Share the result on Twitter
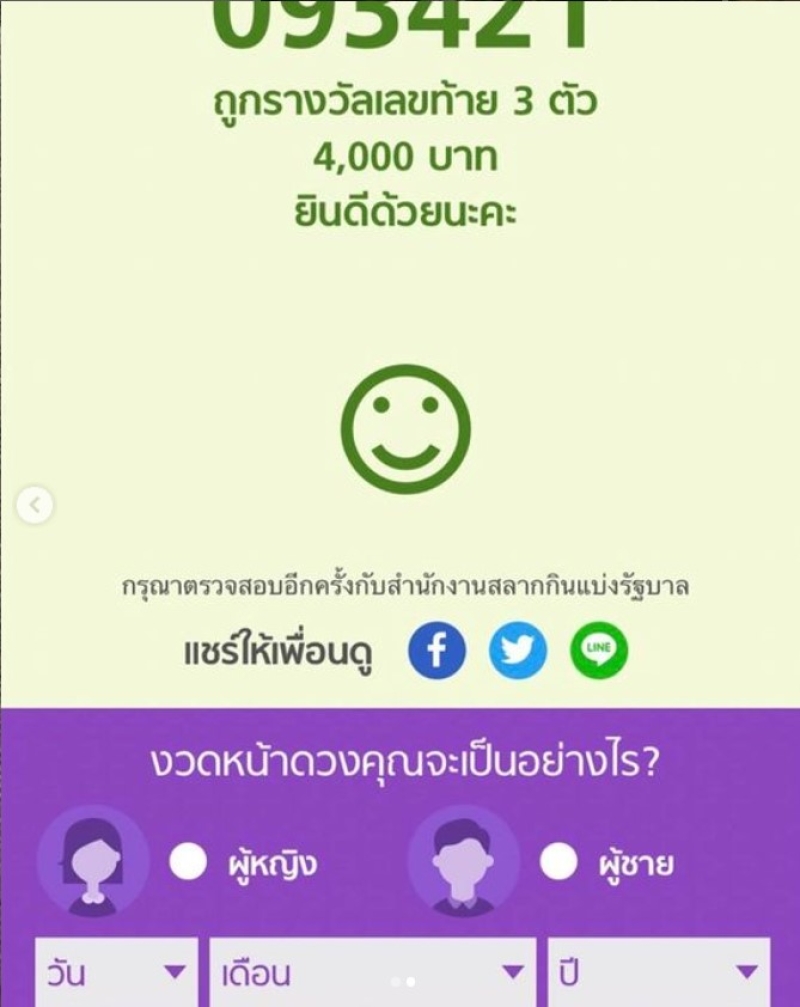 click(x=518, y=651)
